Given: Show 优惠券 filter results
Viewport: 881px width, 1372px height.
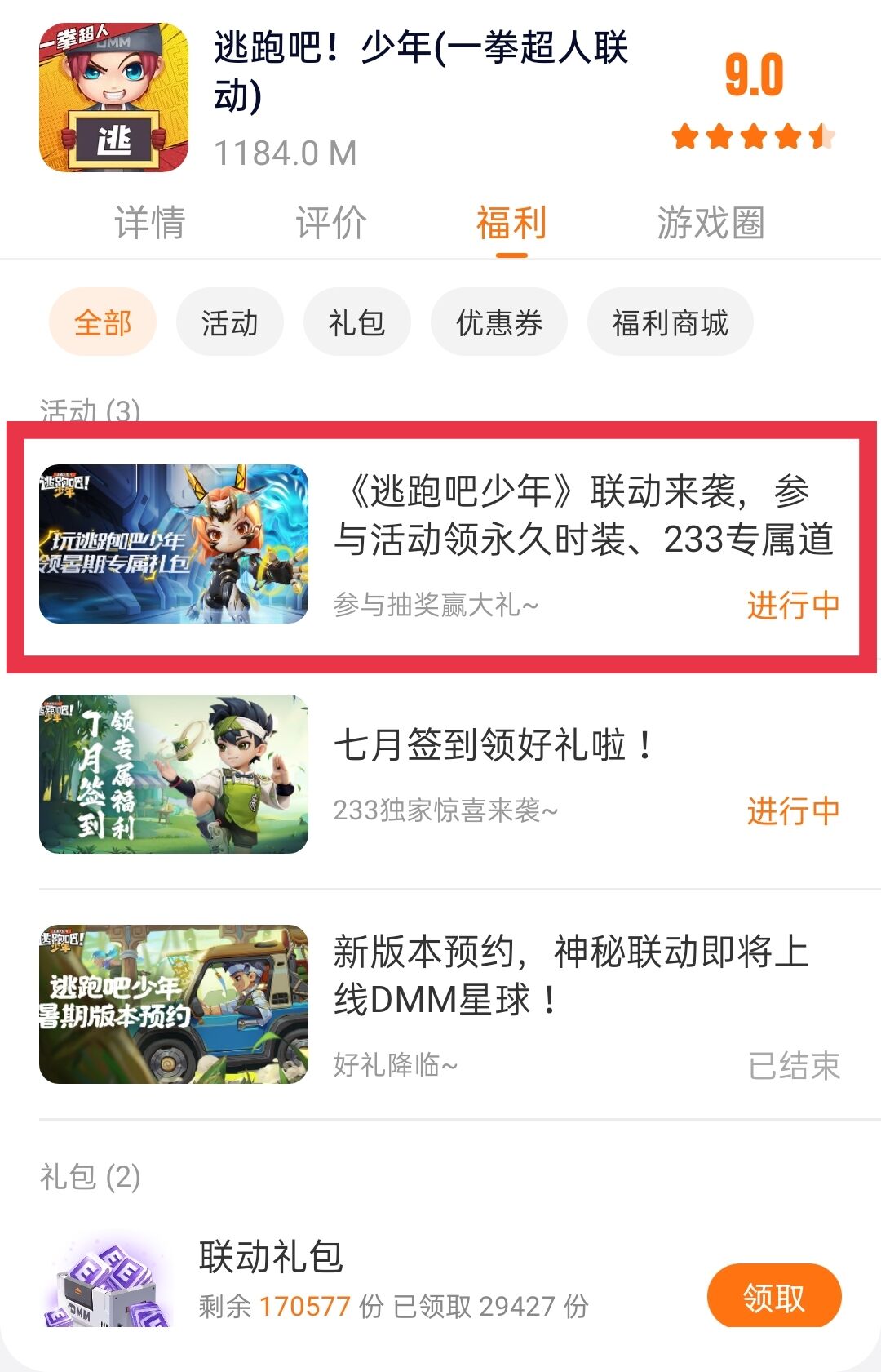Looking at the screenshot, I should tap(499, 323).
